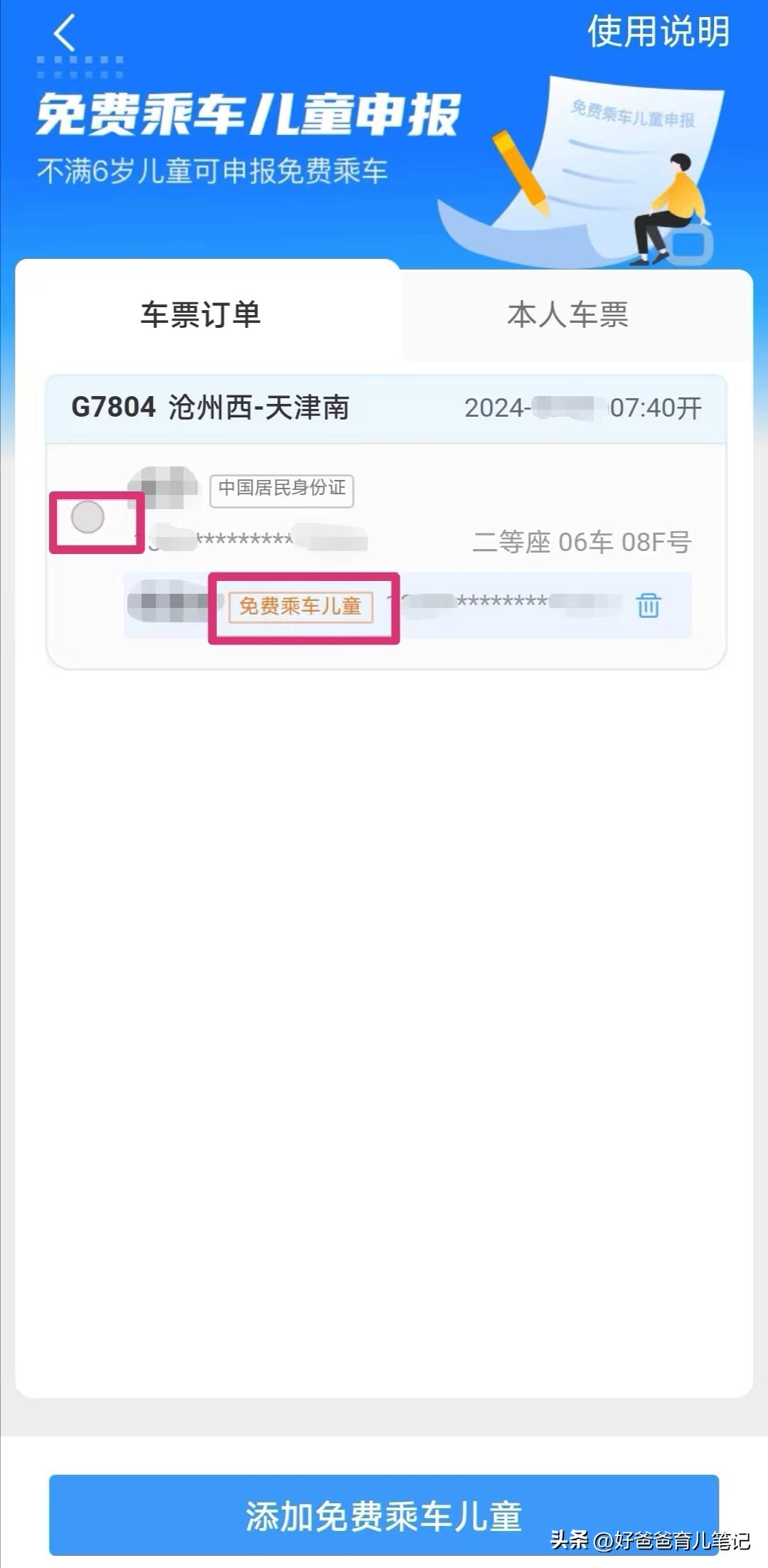Go back using the top arrow
768x1568 pixels.
point(65,33)
